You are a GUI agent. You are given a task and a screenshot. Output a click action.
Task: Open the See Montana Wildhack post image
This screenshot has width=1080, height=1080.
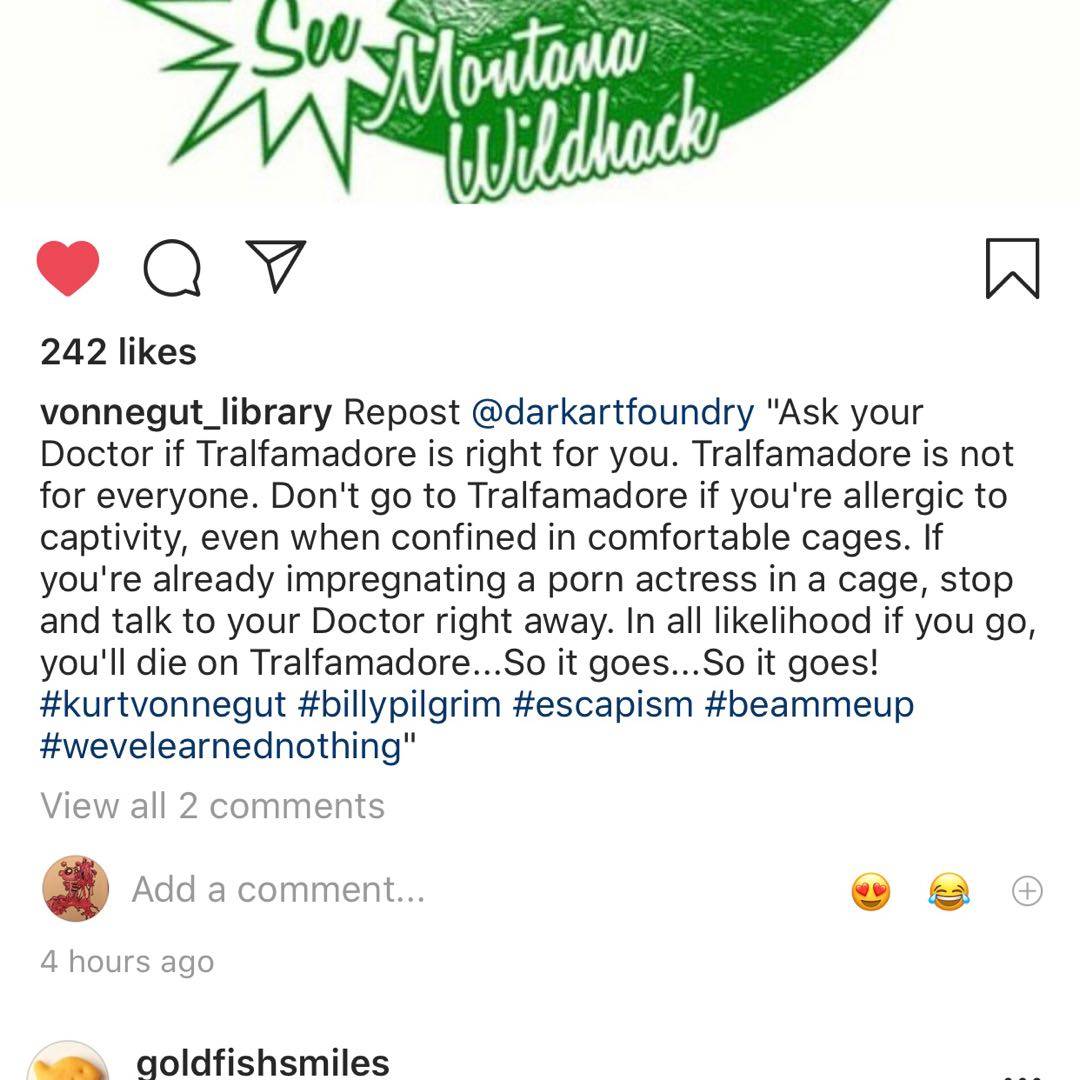[x=540, y=100]
